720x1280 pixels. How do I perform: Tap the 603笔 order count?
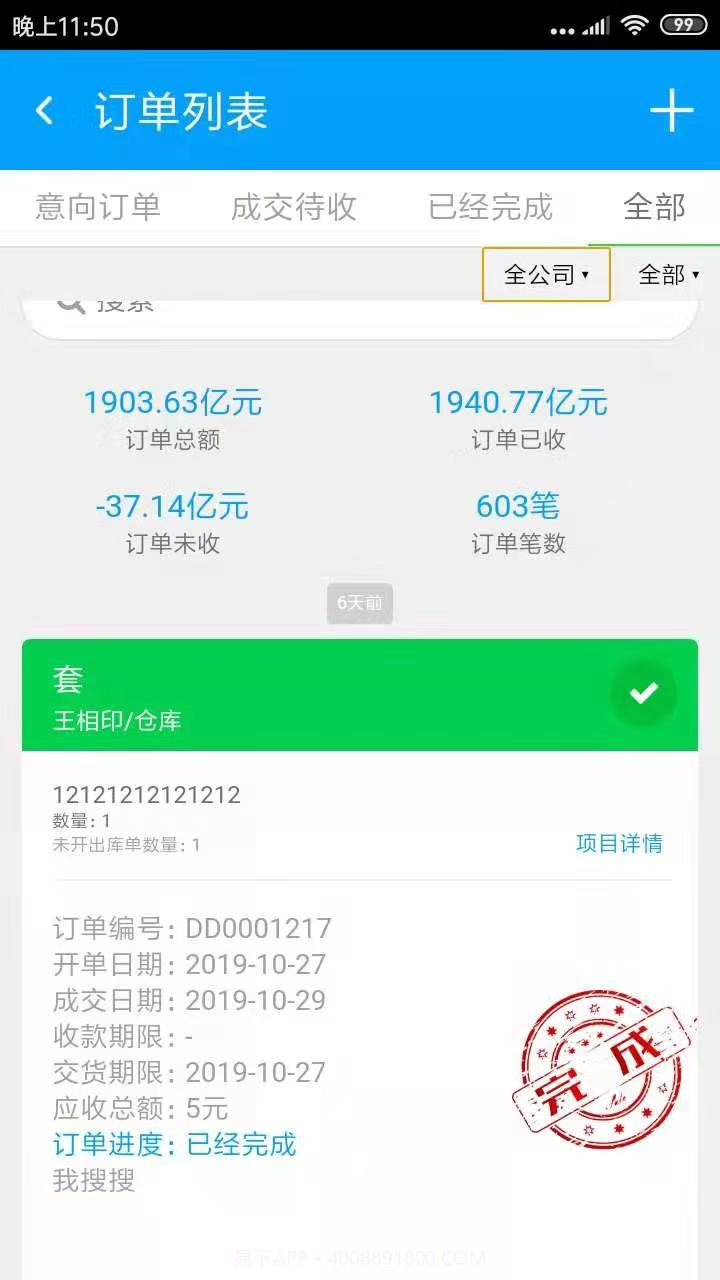click(x=518, y=506)
